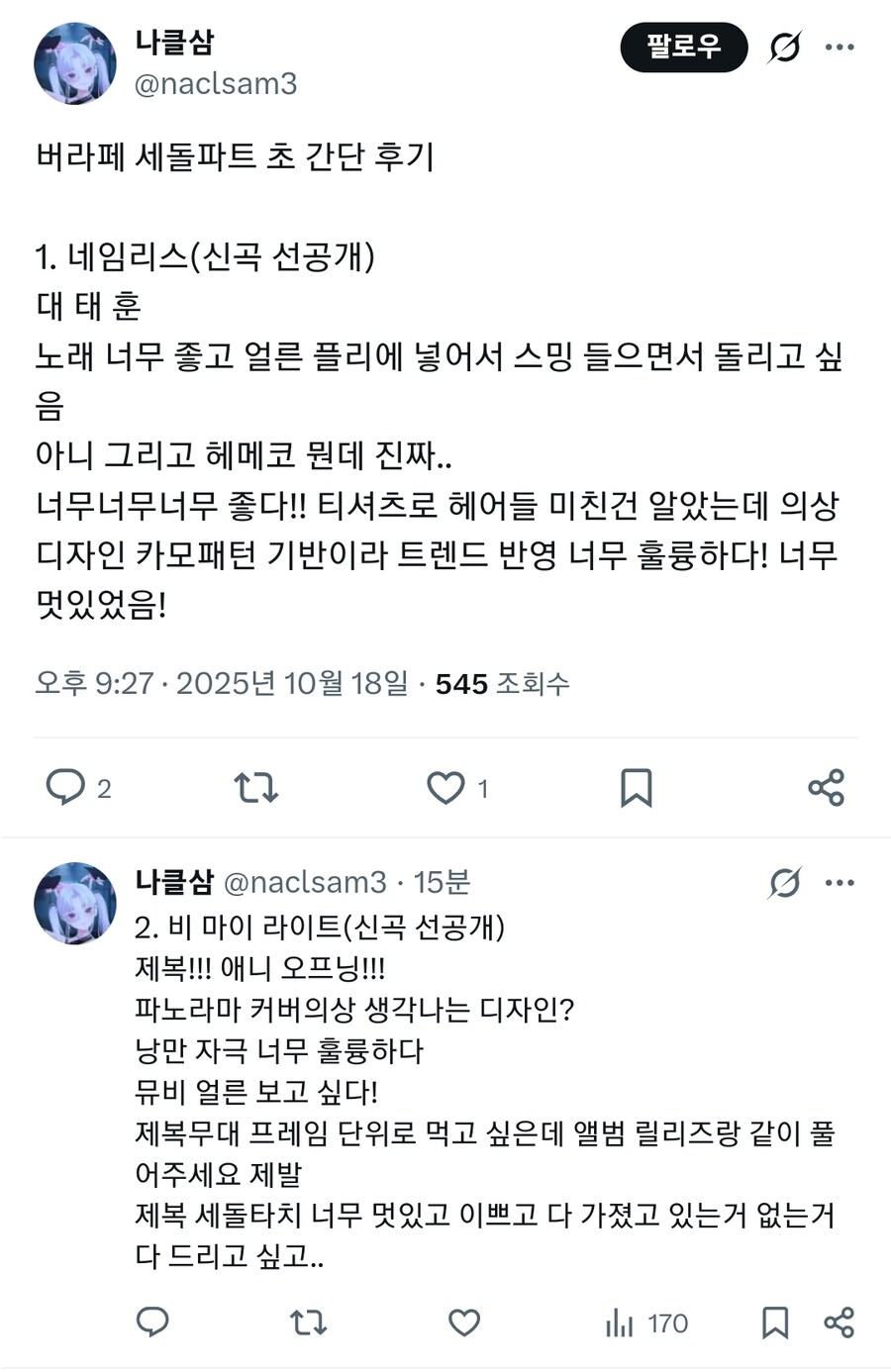Reply to the main post with 2 comments
Screen dimensions: 891x1372
pyautogui.click(x=66, y=788)
